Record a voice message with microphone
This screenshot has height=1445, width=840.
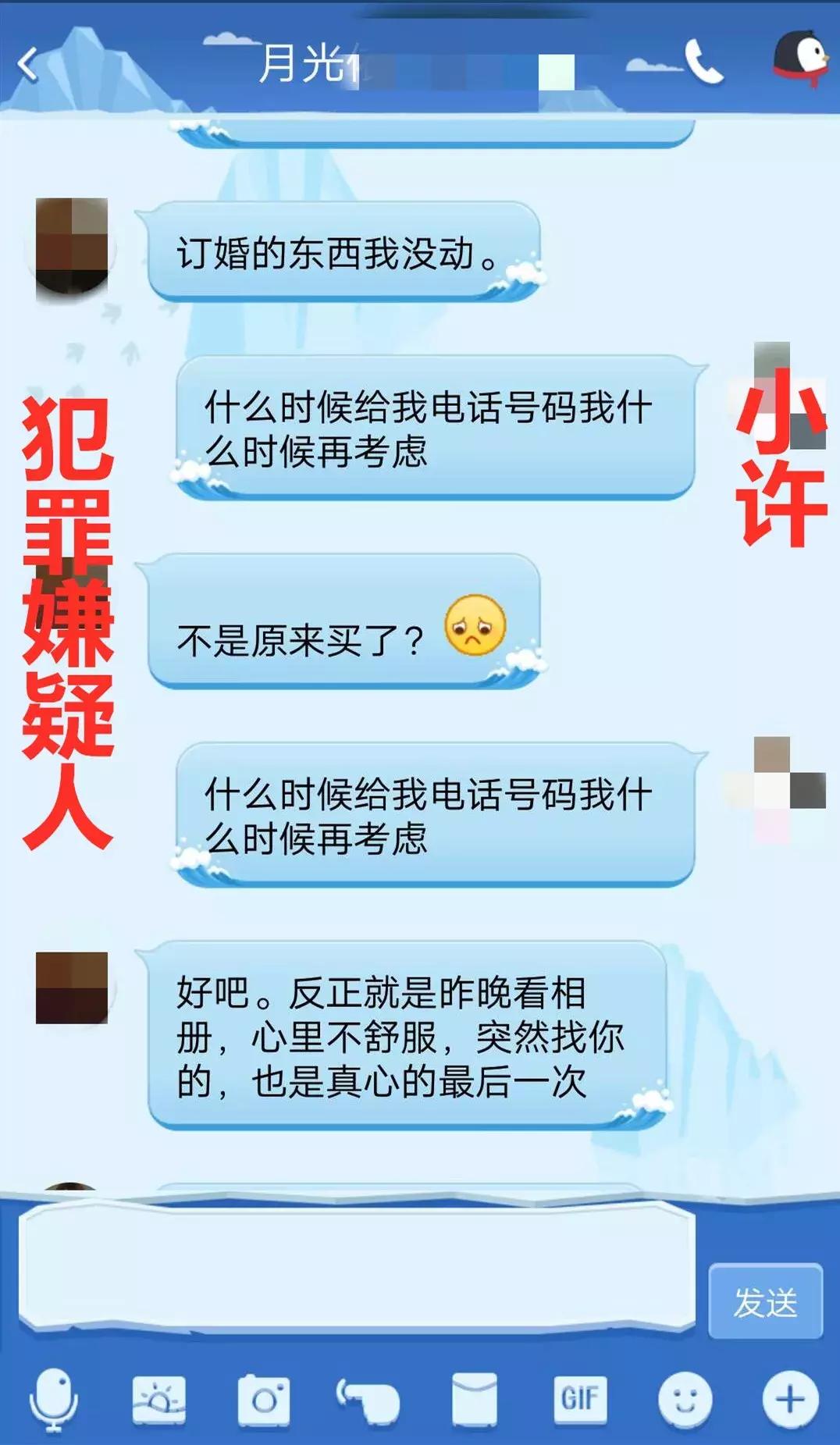point(53,1399)
